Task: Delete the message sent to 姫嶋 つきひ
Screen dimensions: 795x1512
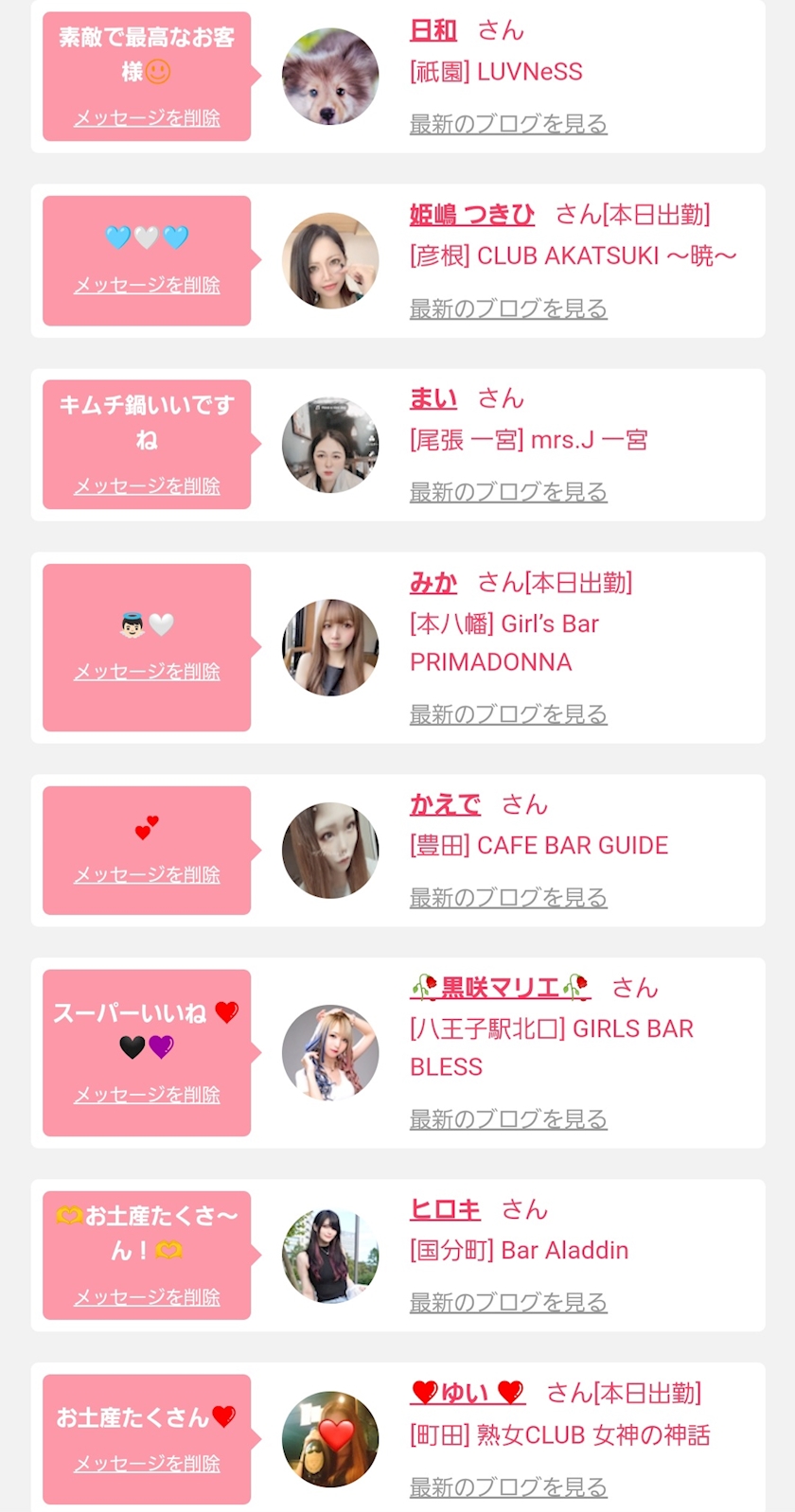Action: (147, 285)
